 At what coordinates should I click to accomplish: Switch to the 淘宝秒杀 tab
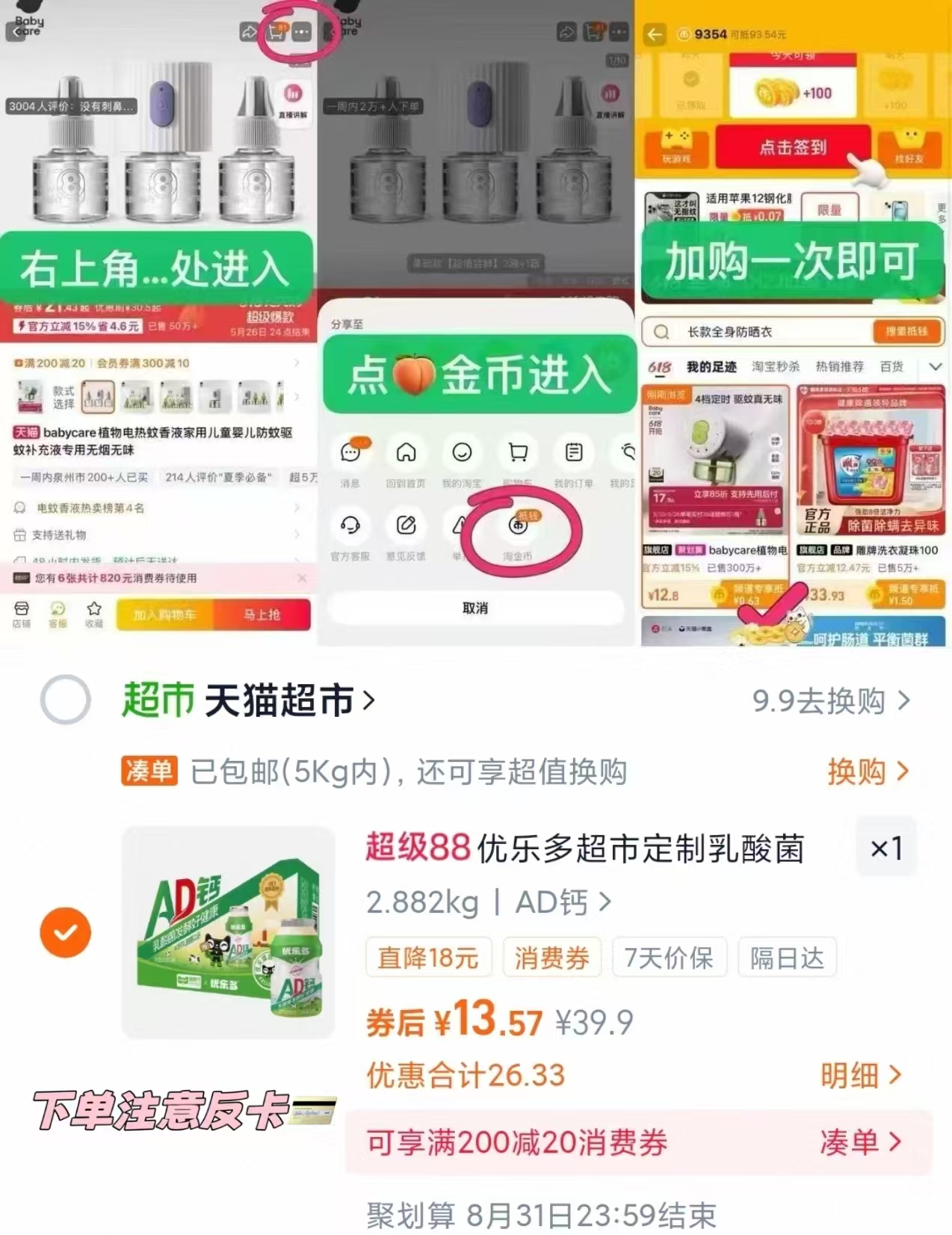point(776,366)
